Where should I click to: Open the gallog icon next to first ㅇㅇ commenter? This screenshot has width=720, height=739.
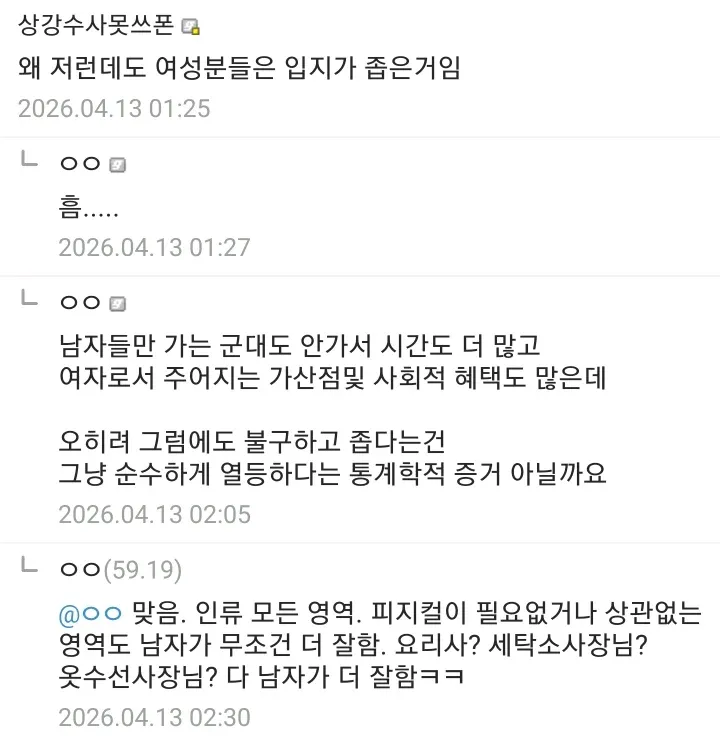[x=113, y=163]
